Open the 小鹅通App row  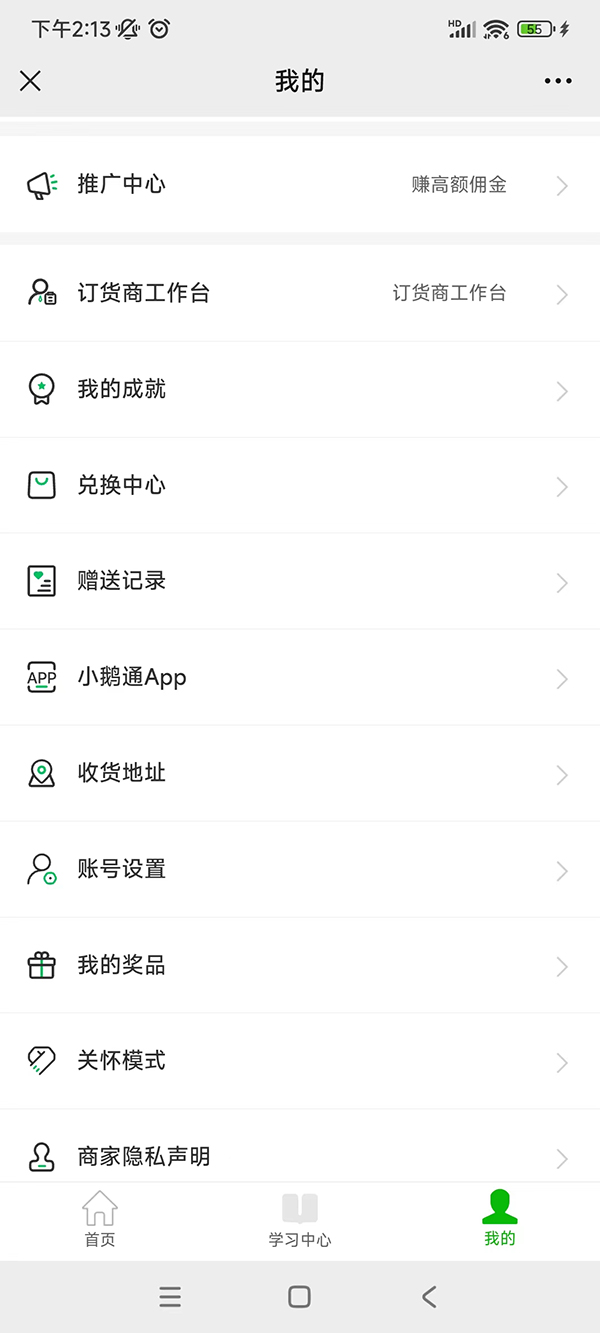(300, 677)
